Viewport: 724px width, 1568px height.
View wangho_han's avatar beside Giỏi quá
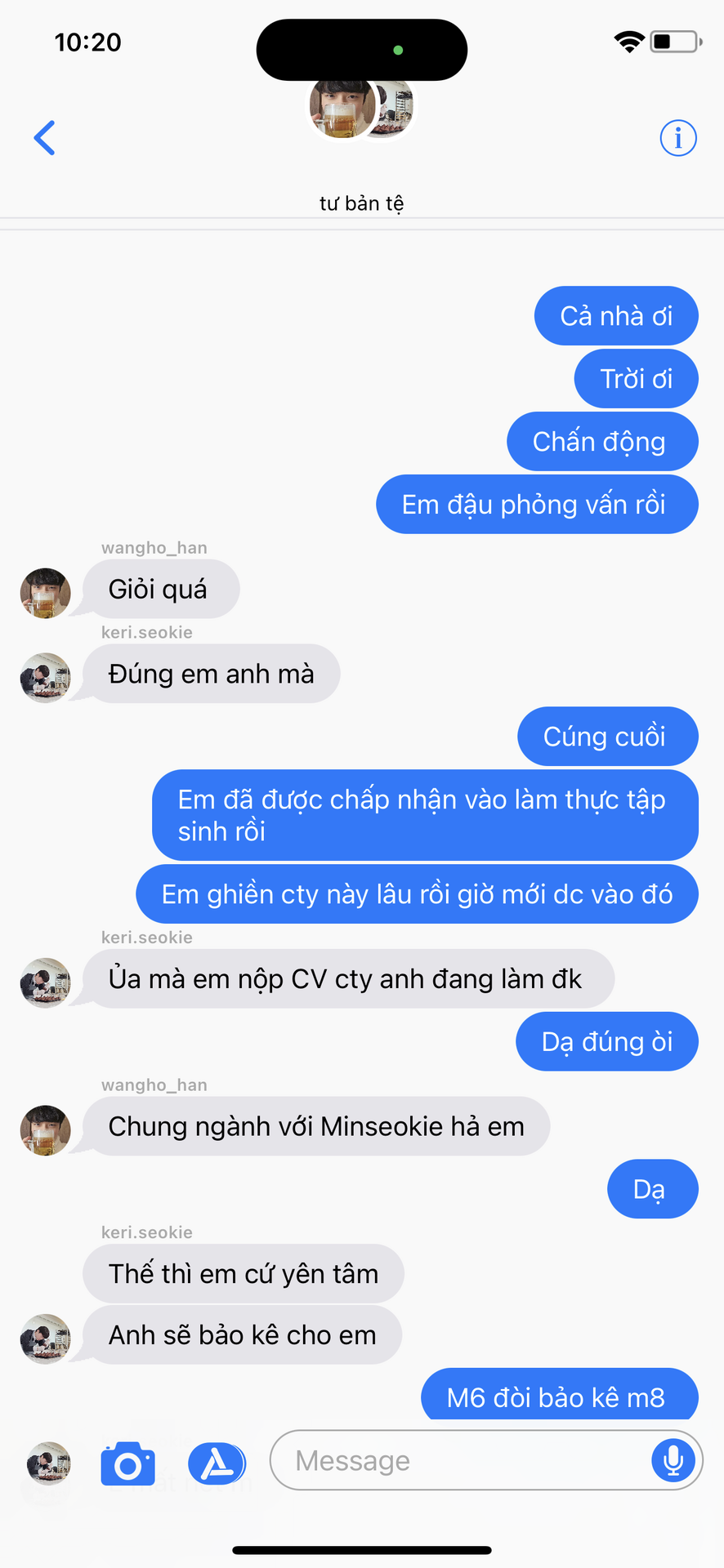coord(46,593)
